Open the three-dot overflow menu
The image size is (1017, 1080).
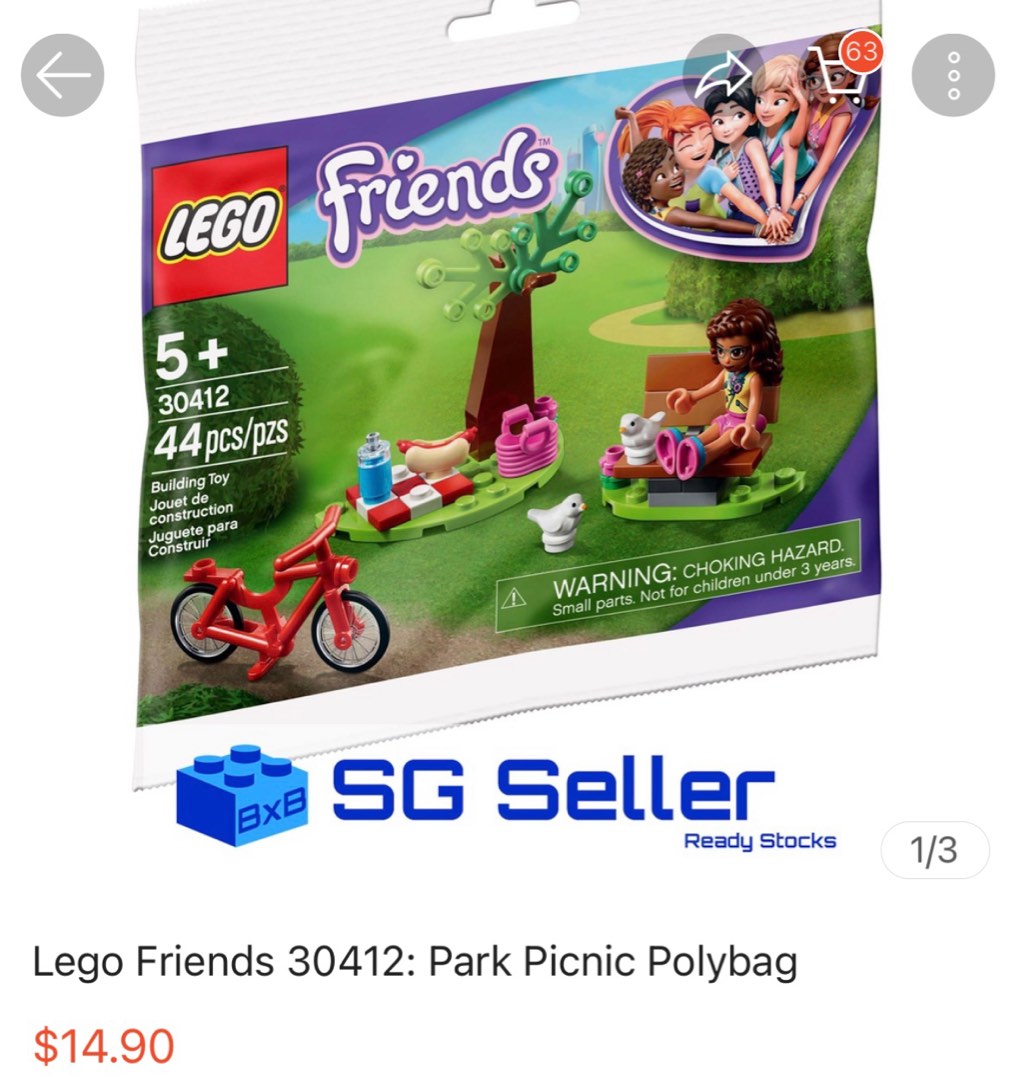pyautogui.click(x=953, y=75)
